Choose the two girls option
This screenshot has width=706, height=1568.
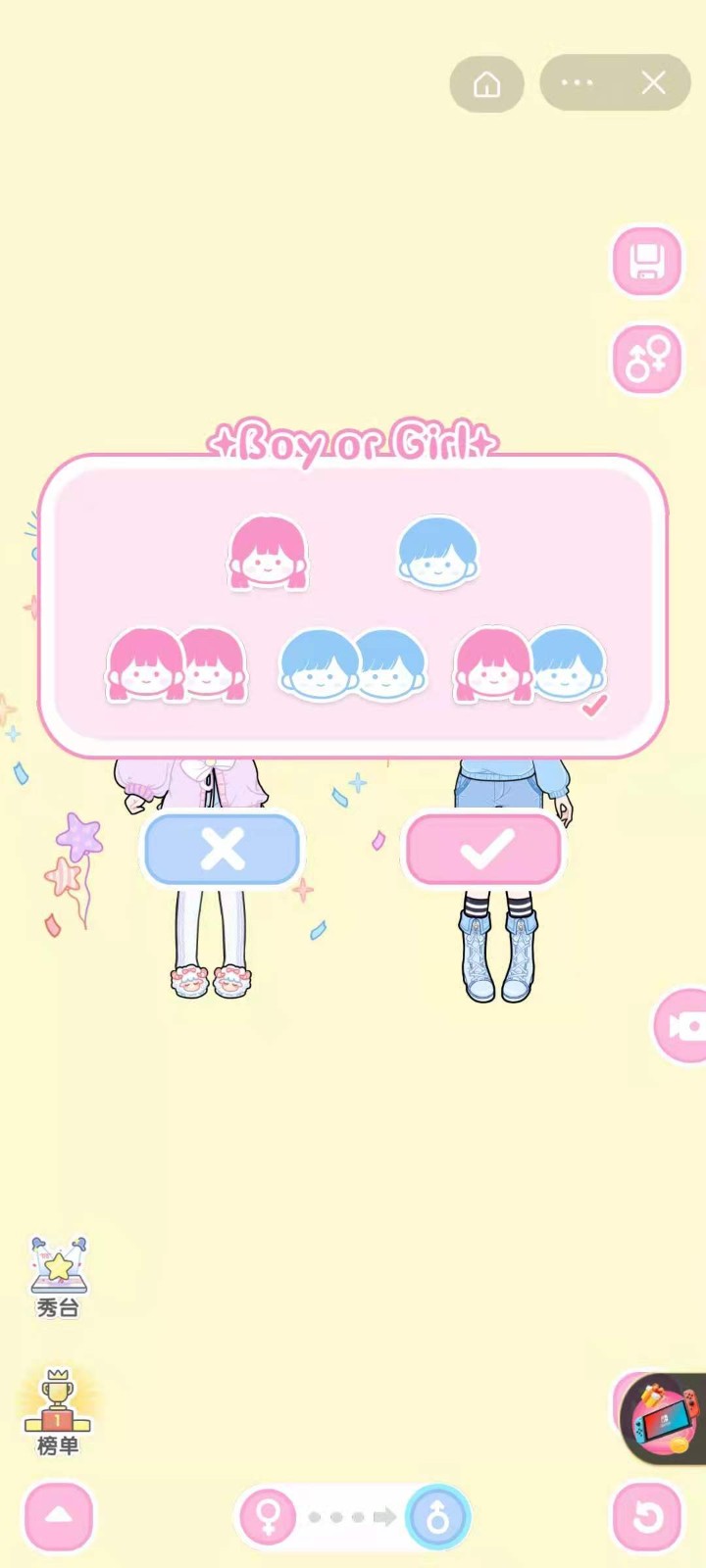[x=176, y=666]
